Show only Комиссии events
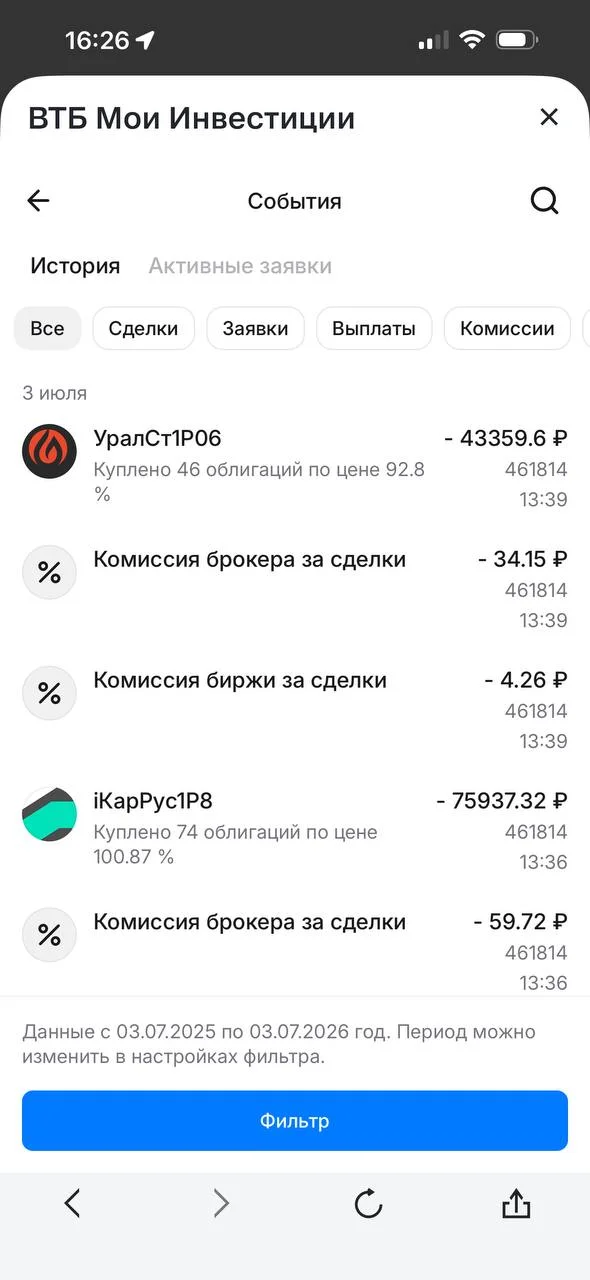The height and width of the screenshot is (1280, 590). 507,328
